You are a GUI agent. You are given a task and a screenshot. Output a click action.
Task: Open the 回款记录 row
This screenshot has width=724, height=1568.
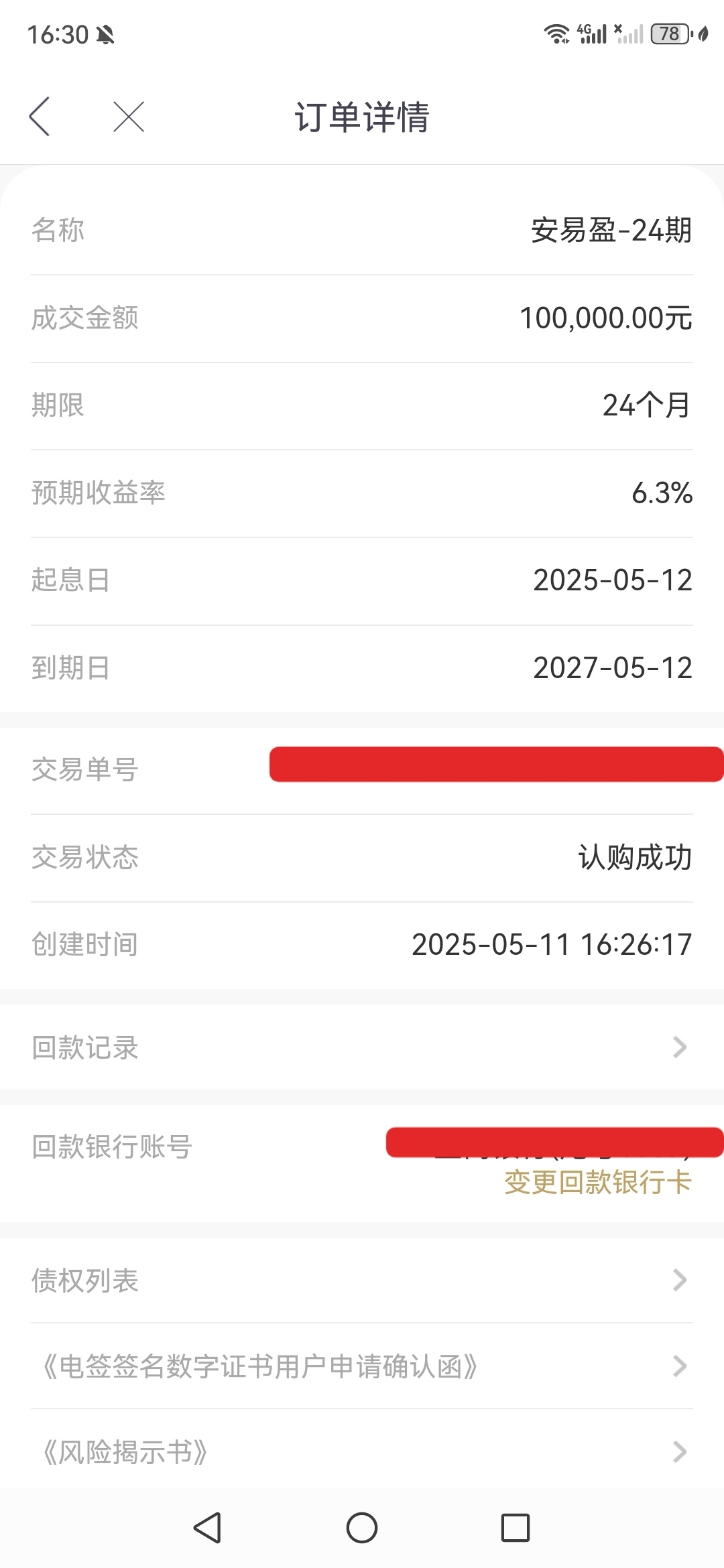click(x=362, y=1047)
